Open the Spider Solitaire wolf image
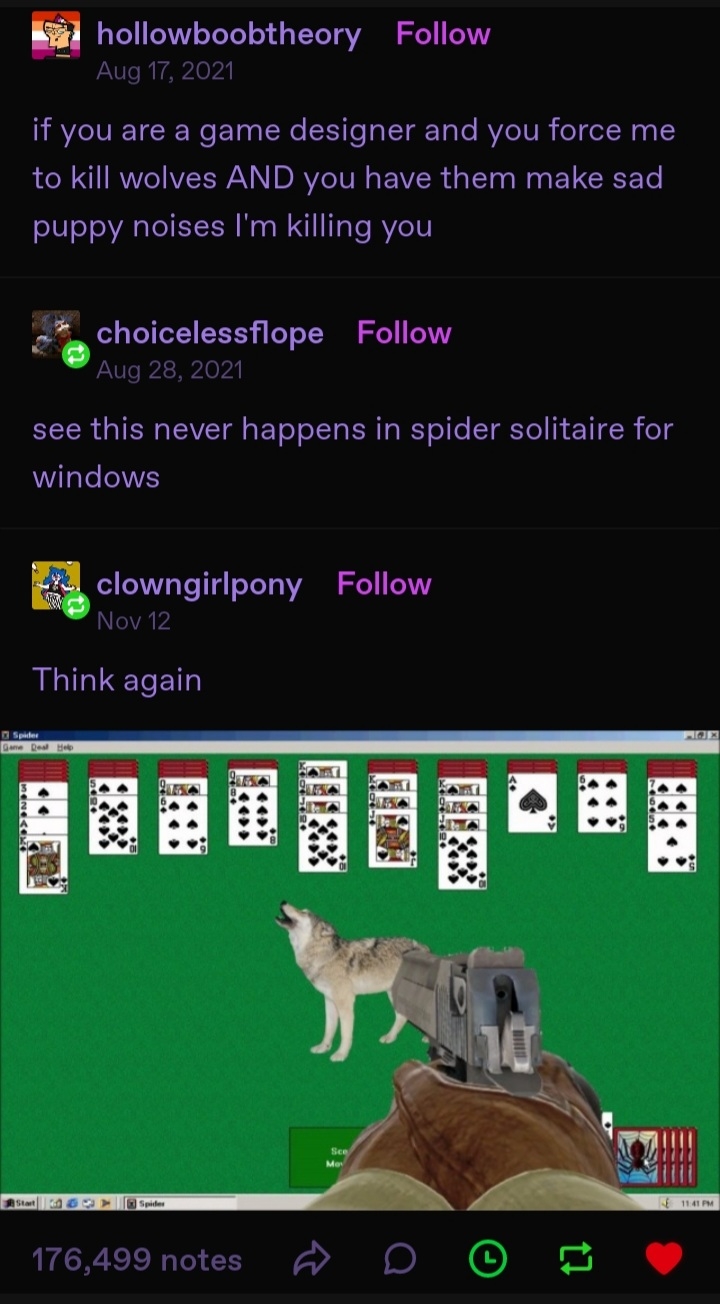Viewport: 720px width, 1304px height. (x=360, y=970)
